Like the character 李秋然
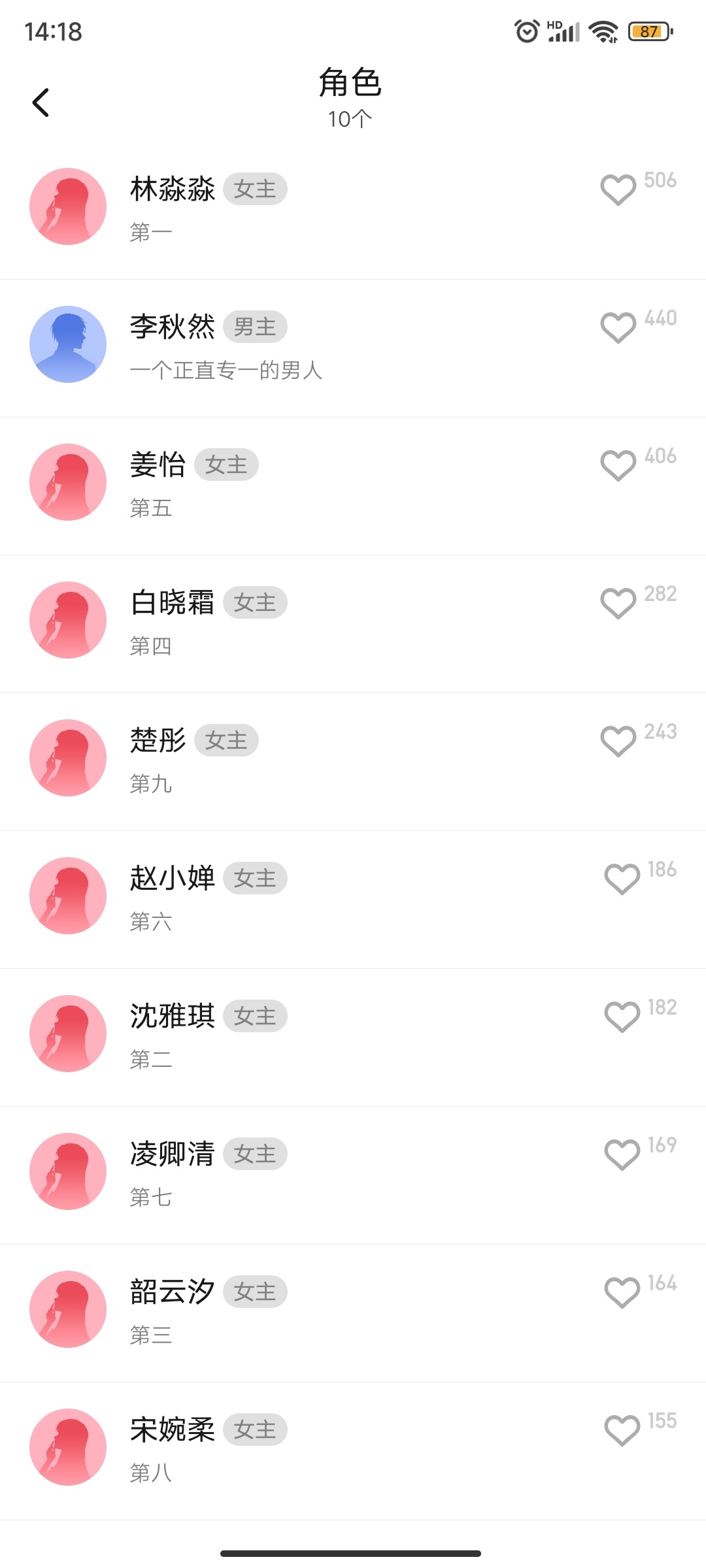Screen dimensions: 706x1568 (x=618, y=327)
